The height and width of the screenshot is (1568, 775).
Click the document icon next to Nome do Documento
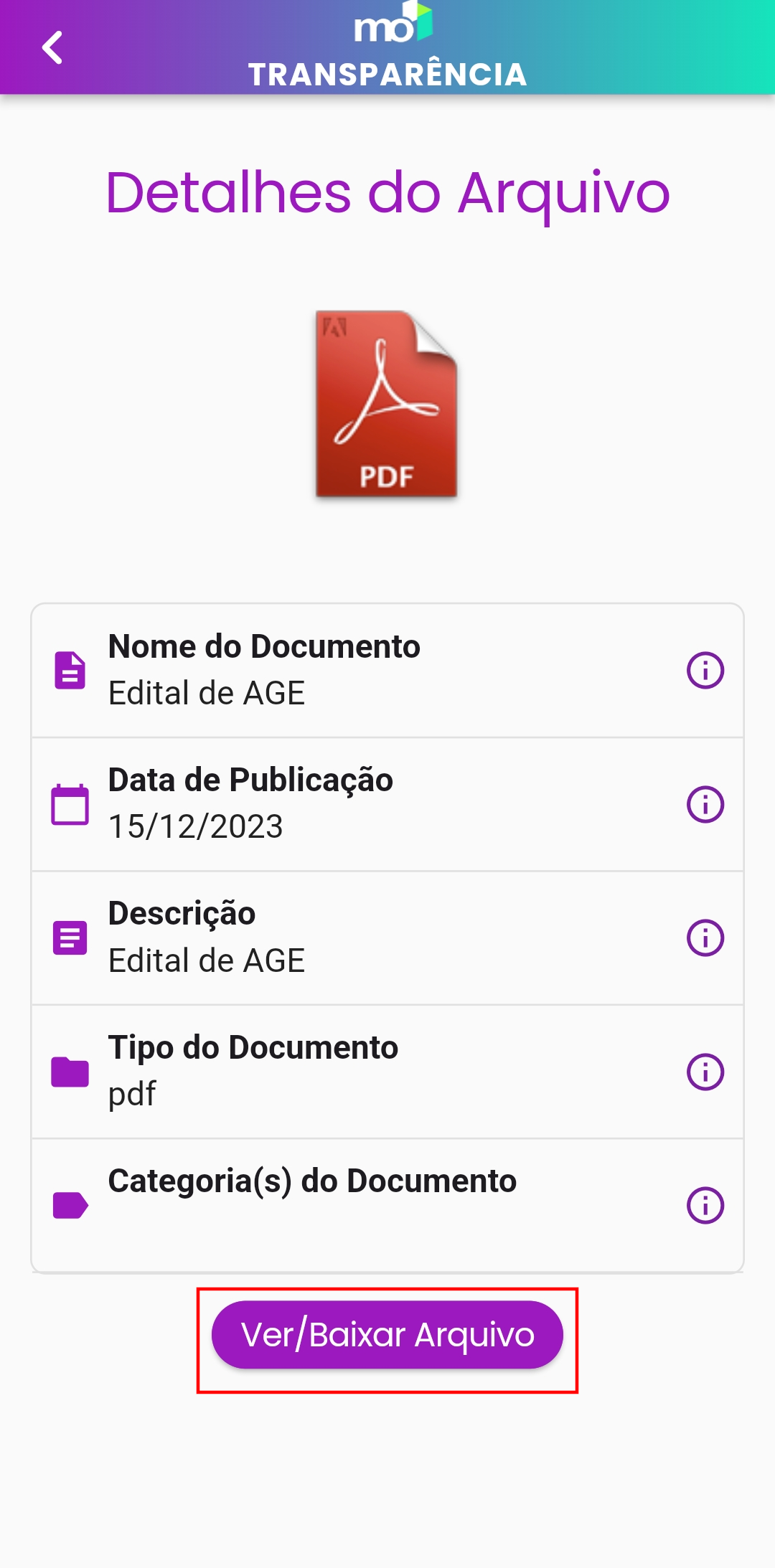point(70,670)
